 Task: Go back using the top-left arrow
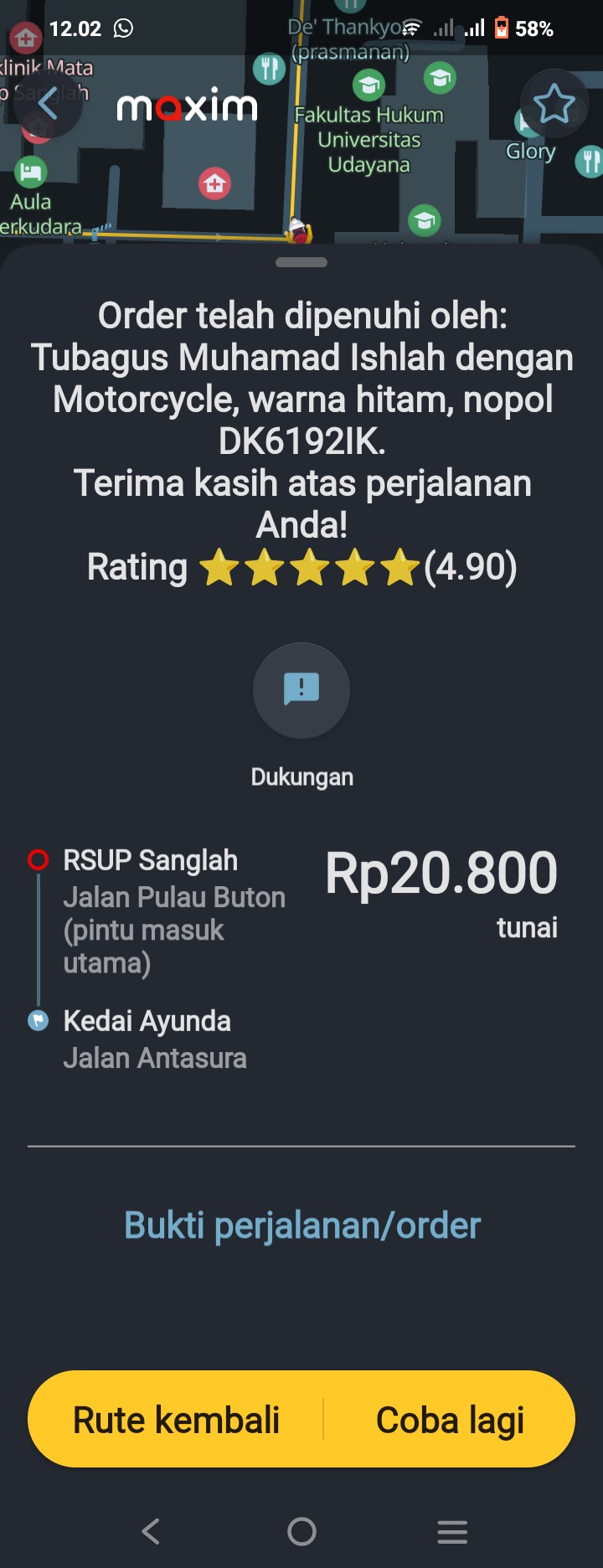click(48, 104)
